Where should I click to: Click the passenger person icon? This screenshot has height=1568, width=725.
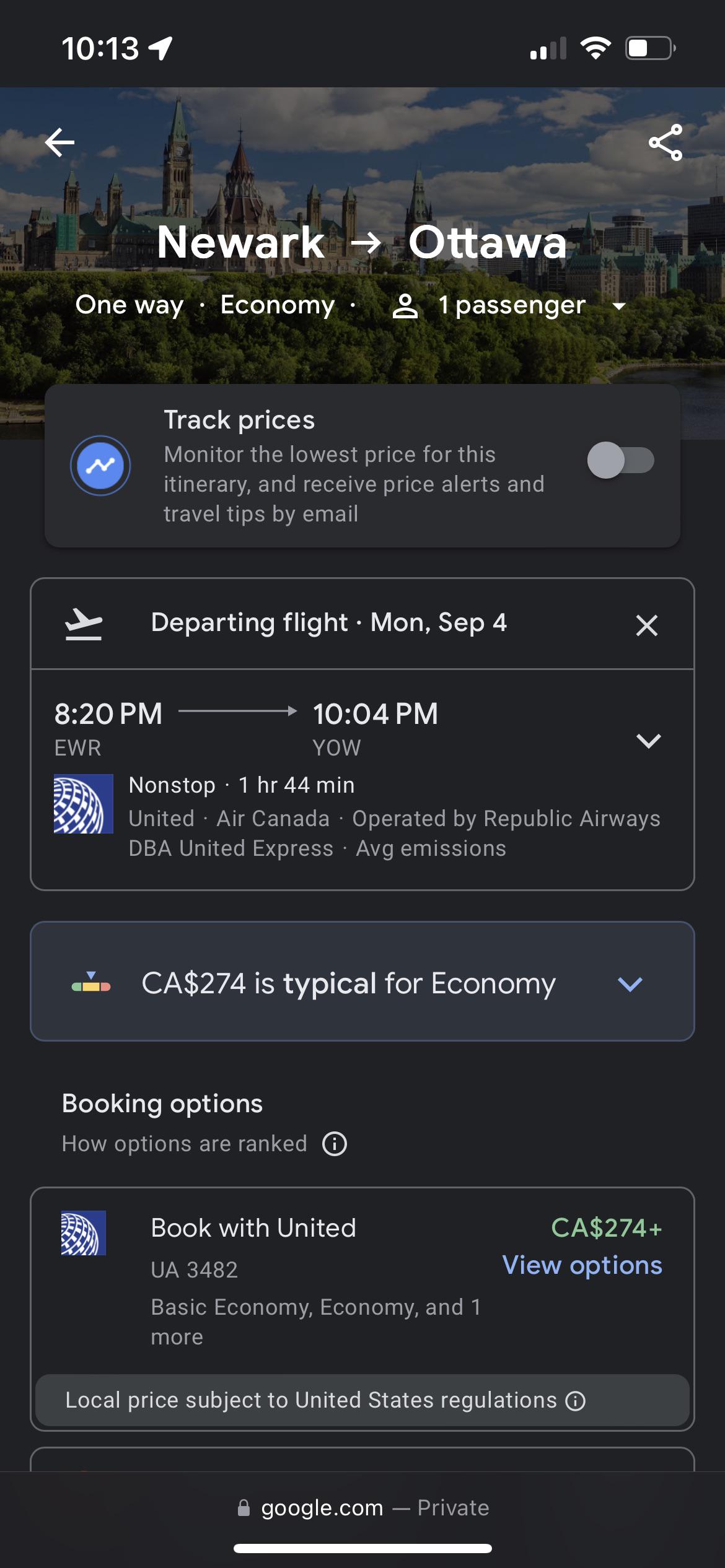point(405,305)
